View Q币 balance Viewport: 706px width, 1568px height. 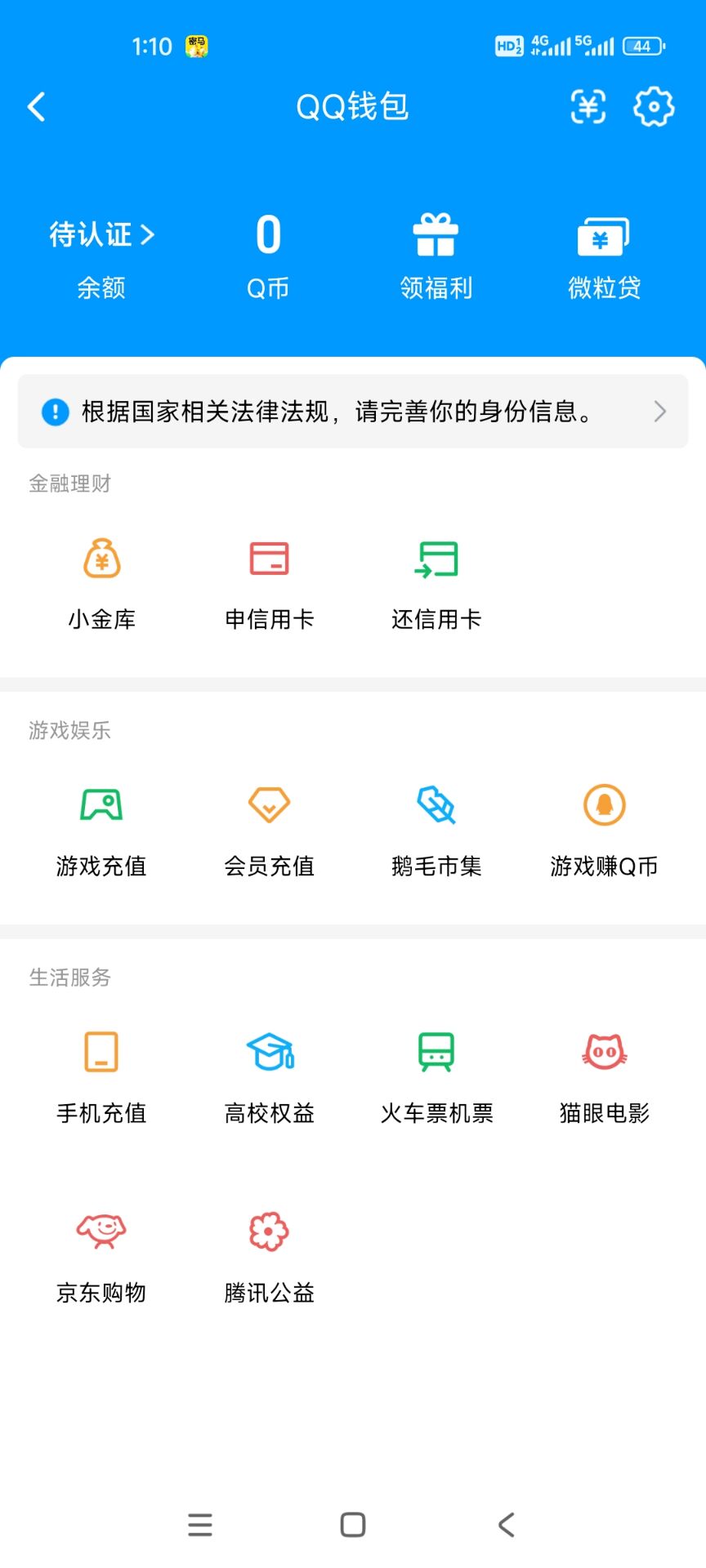click(268, 255)
